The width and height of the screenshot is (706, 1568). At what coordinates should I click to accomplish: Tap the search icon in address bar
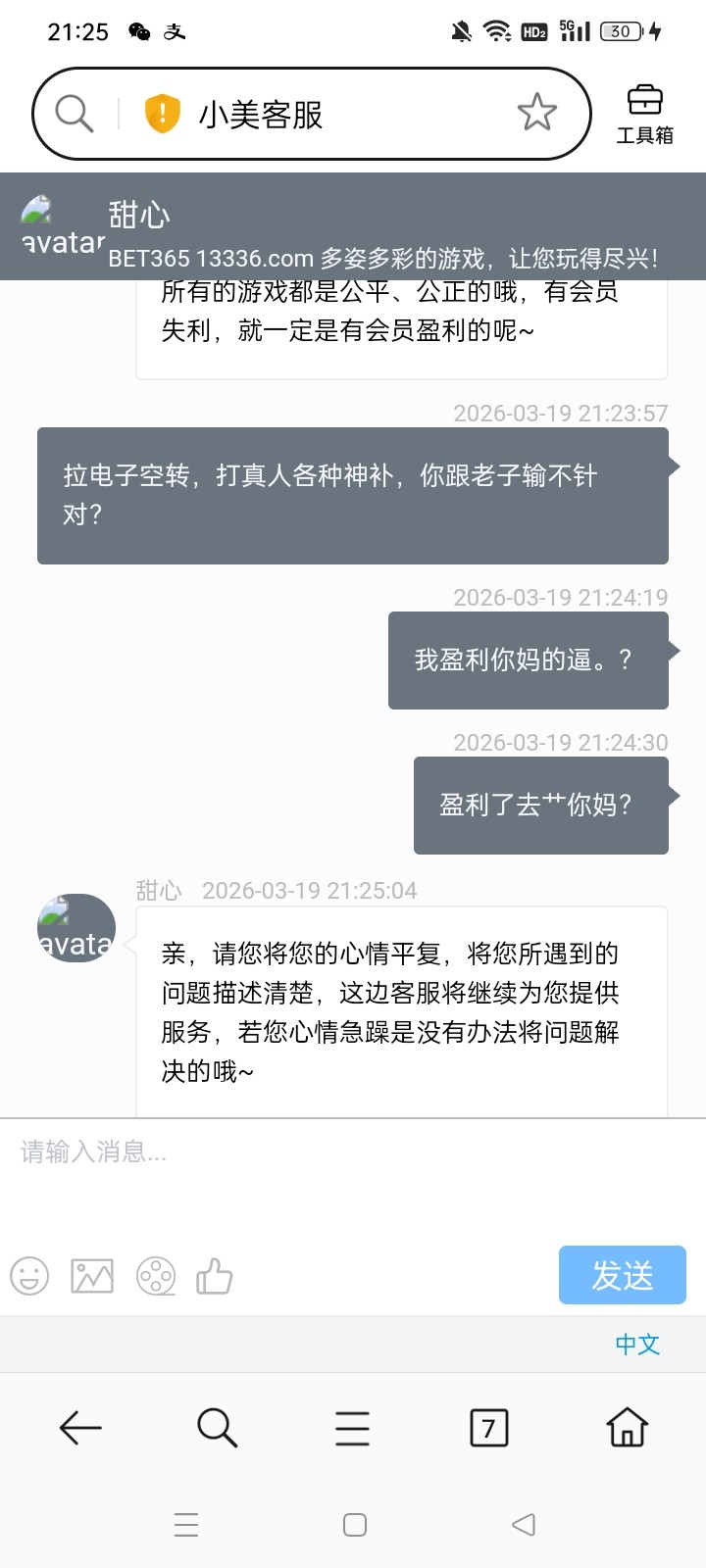74,114
